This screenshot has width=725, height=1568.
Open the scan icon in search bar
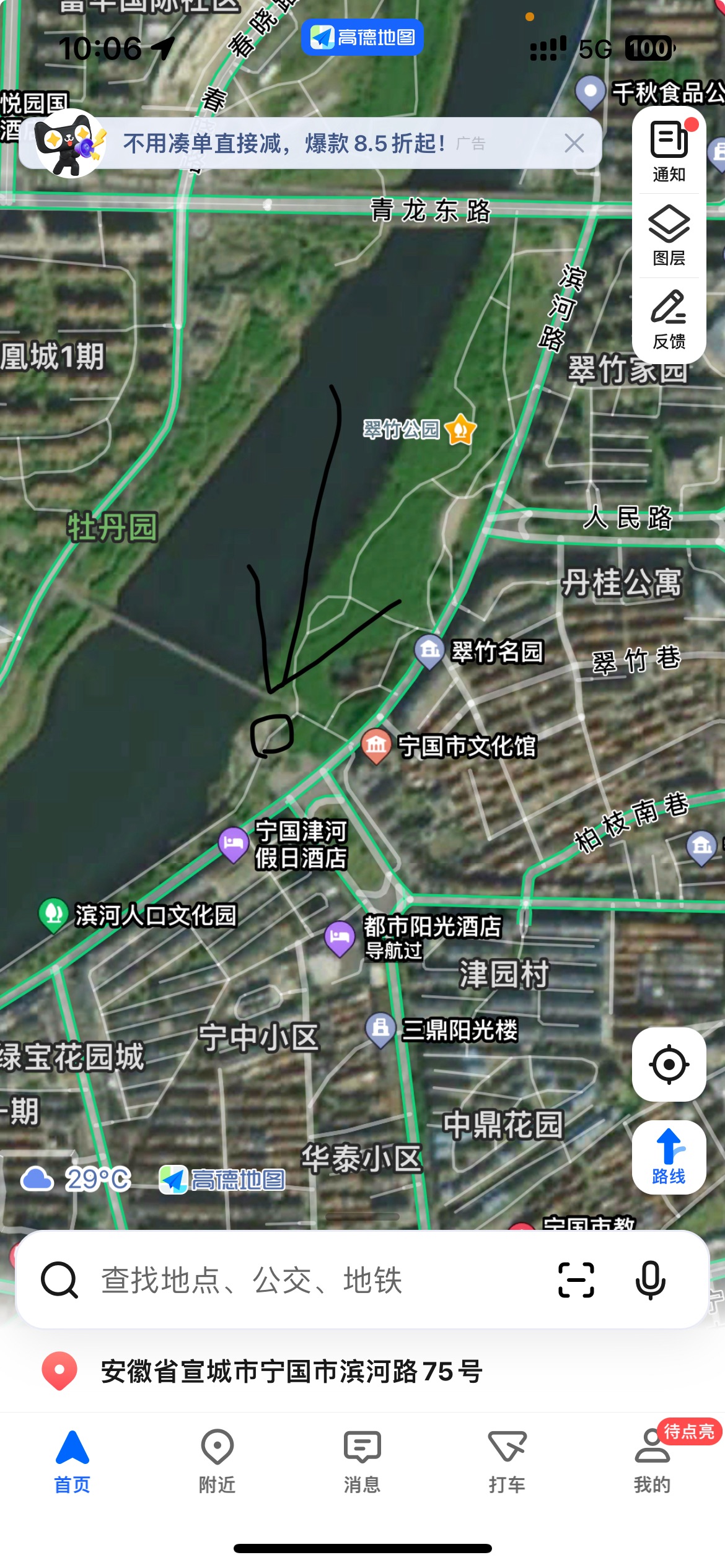click(576, 1280)
